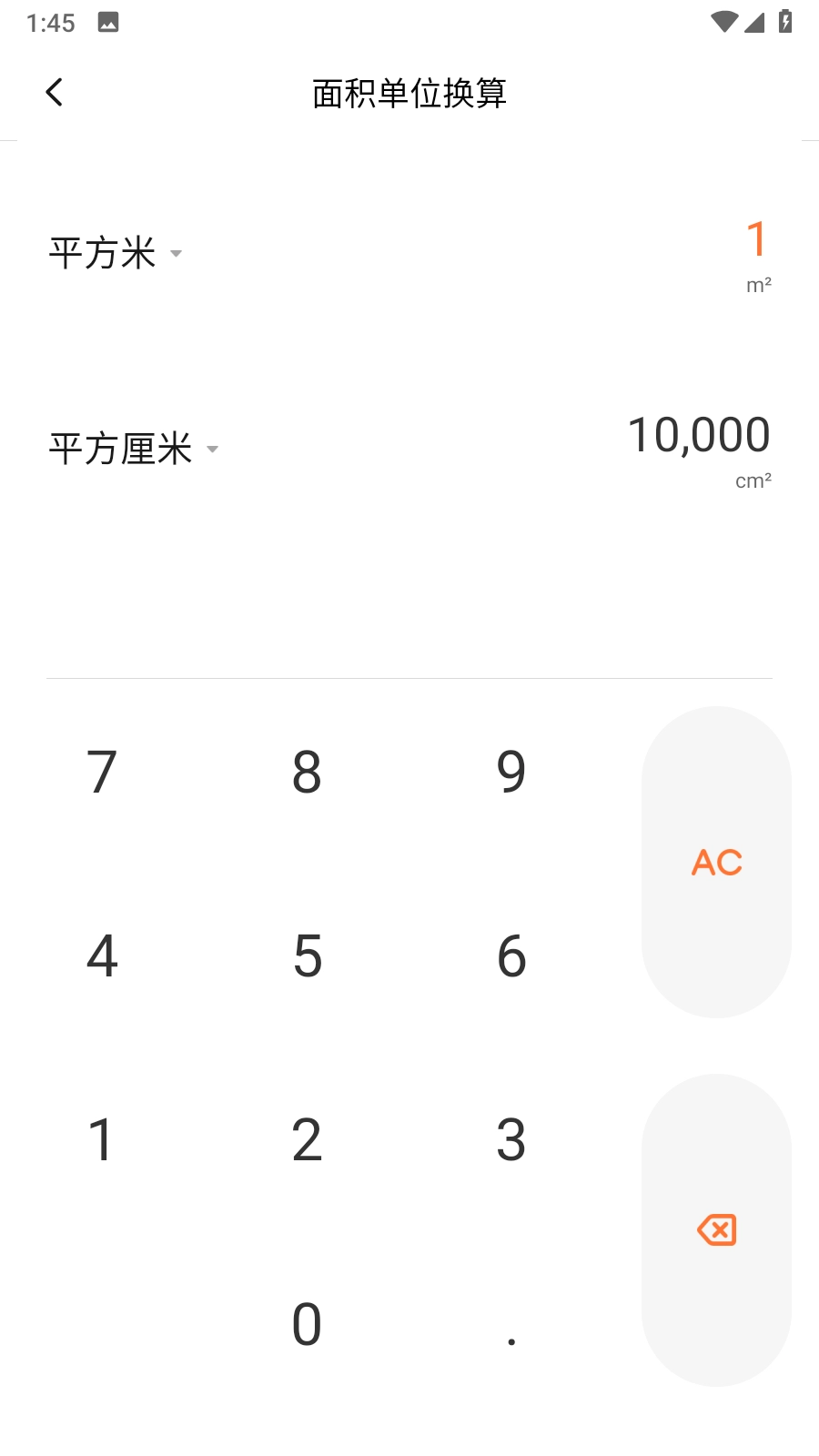Viewport: 819px width, 1456px height.
Task: Enter digit 9 on the keypad
Action: 511,772
